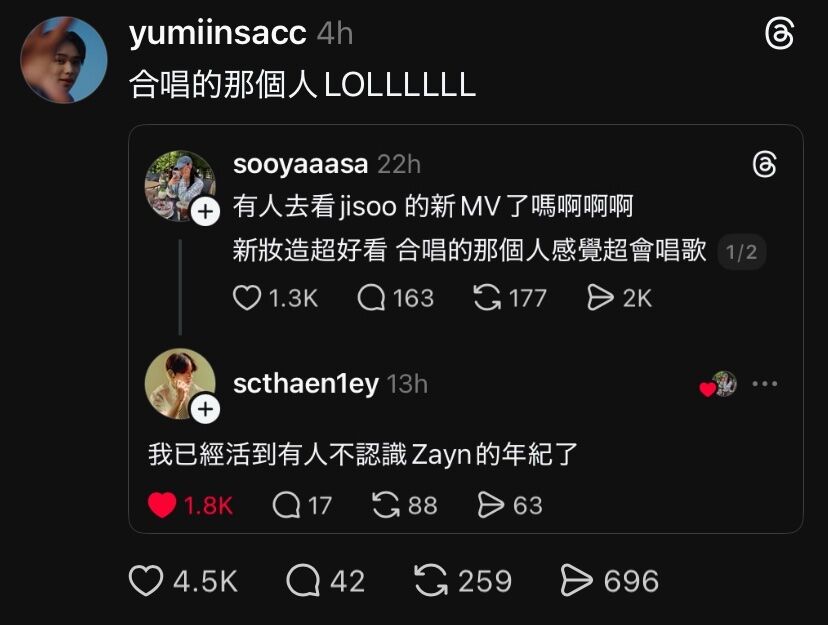Open overflow menu on scthaen1ey's reply
828x625 pixels.
[764, 384]
